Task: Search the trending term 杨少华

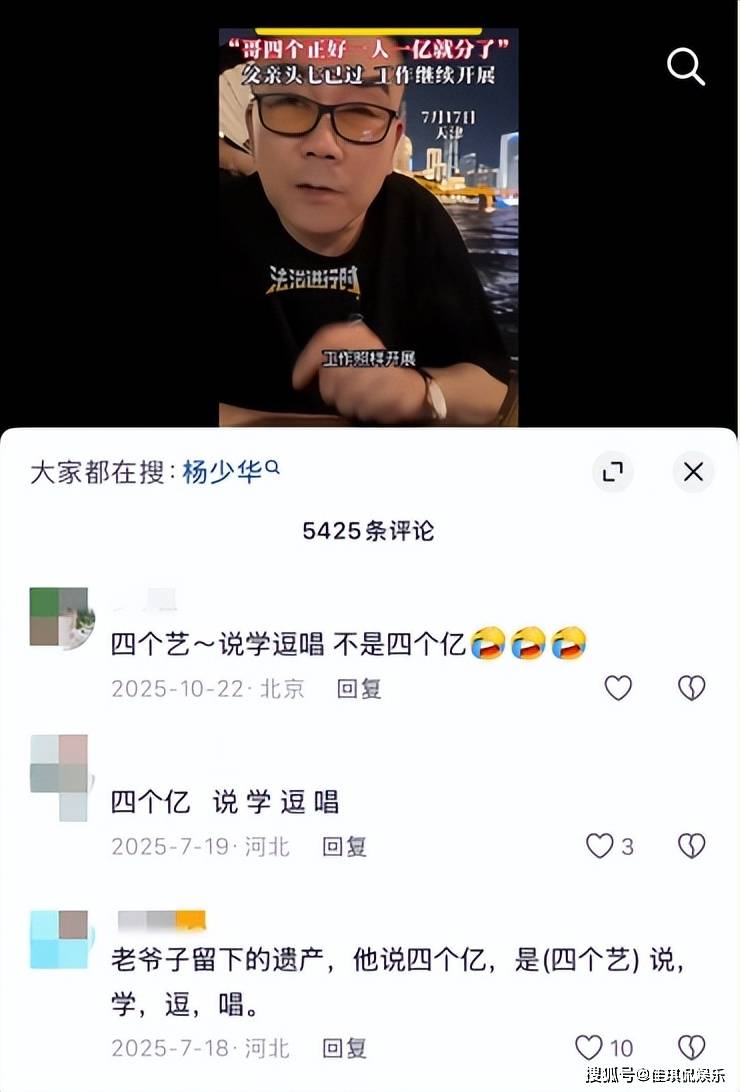Action: tap(223, 472)
